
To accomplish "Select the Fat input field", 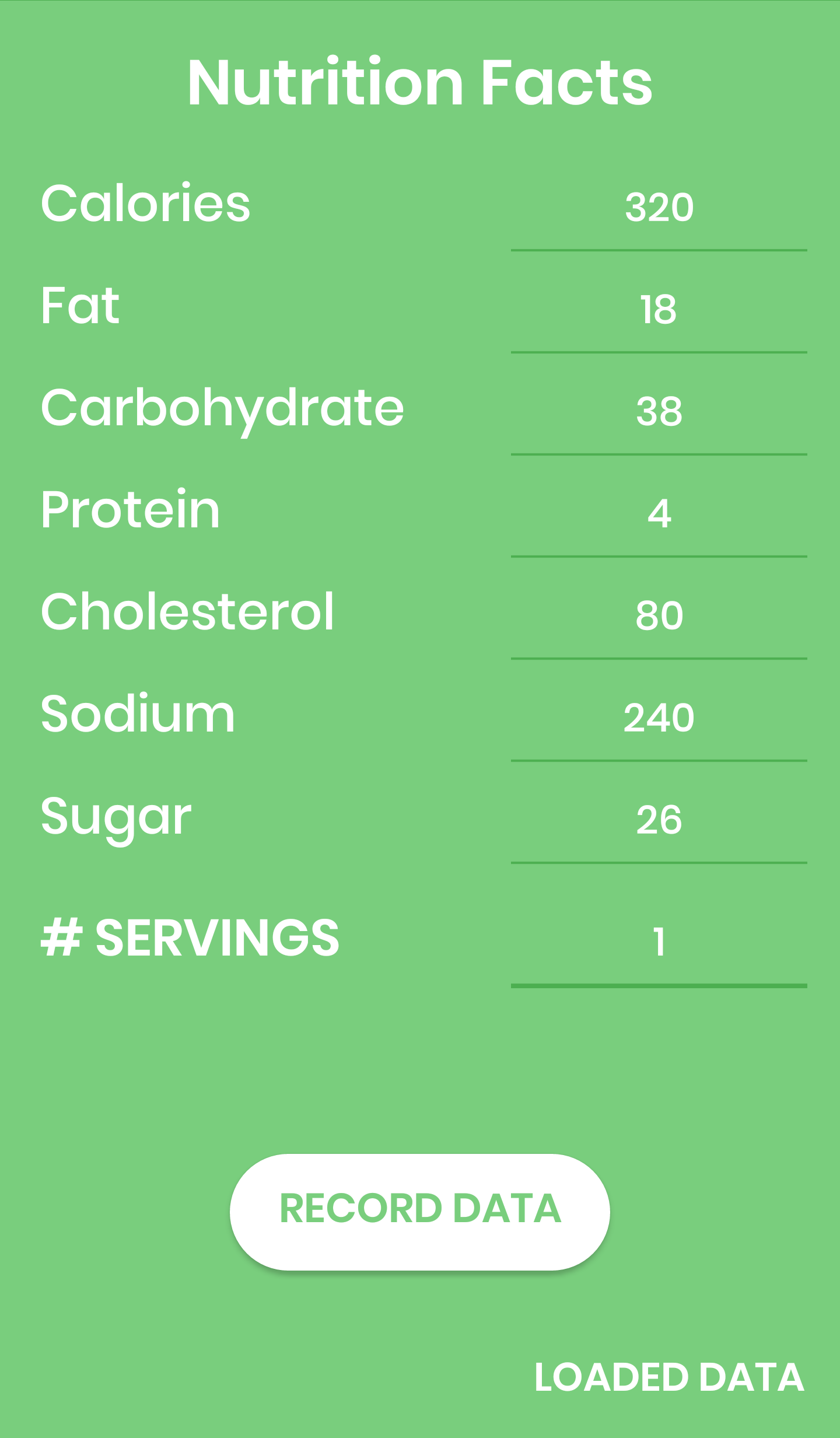I will 658,309.
